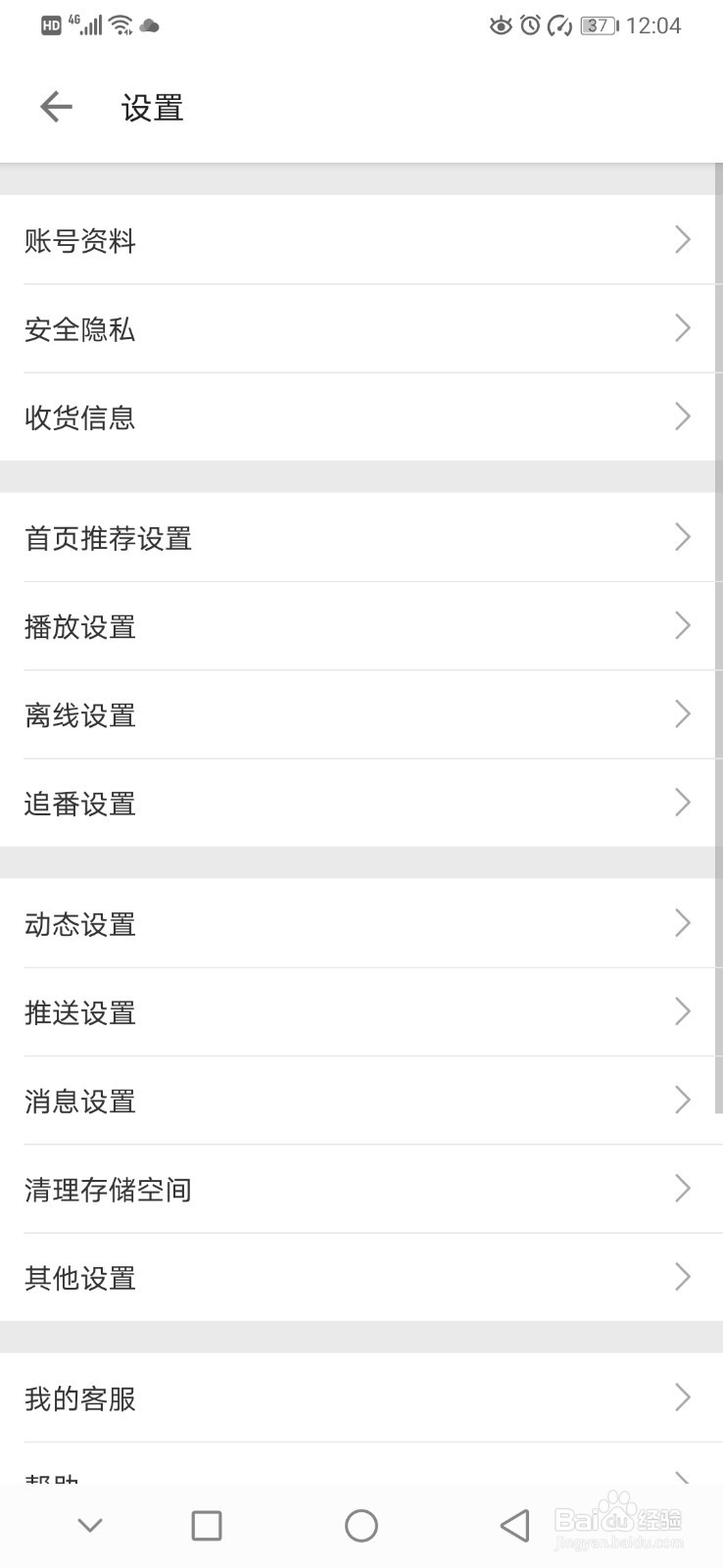The image size is (723, 1568).
Task: Select 离线设置 option
Action: (x=361, y=715)
